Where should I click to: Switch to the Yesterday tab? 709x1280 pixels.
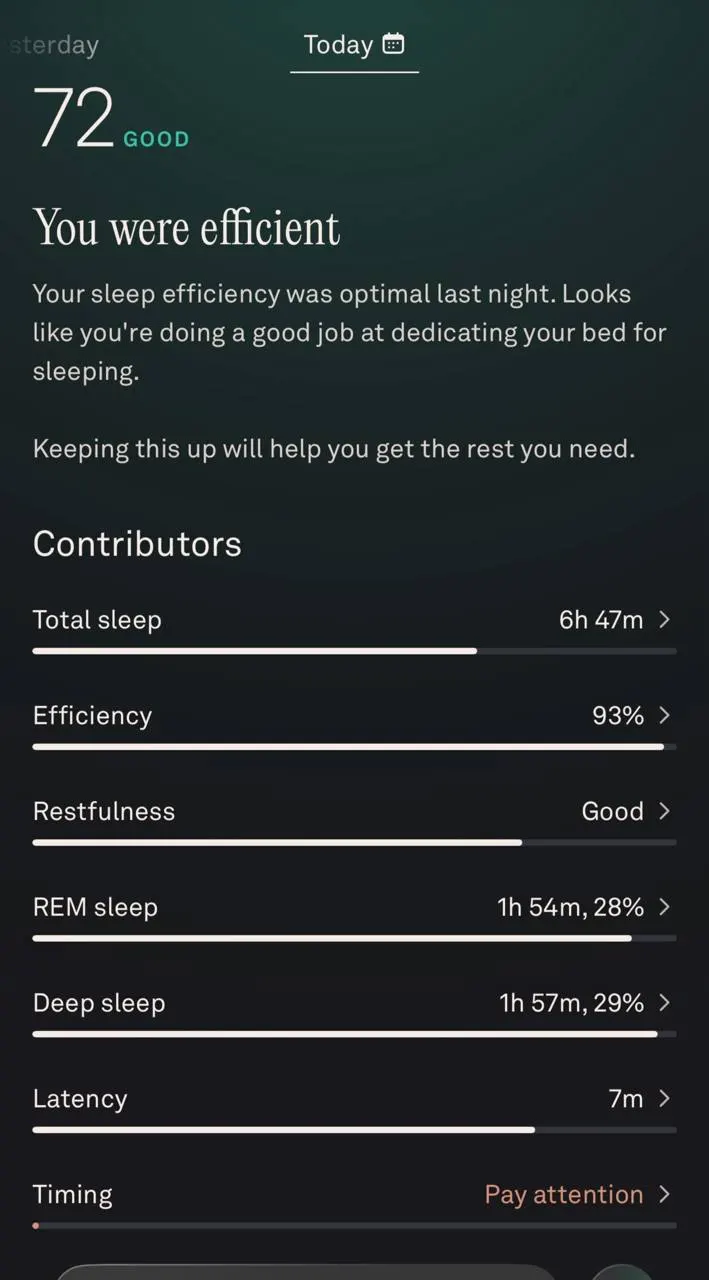(x=52, y=45)
